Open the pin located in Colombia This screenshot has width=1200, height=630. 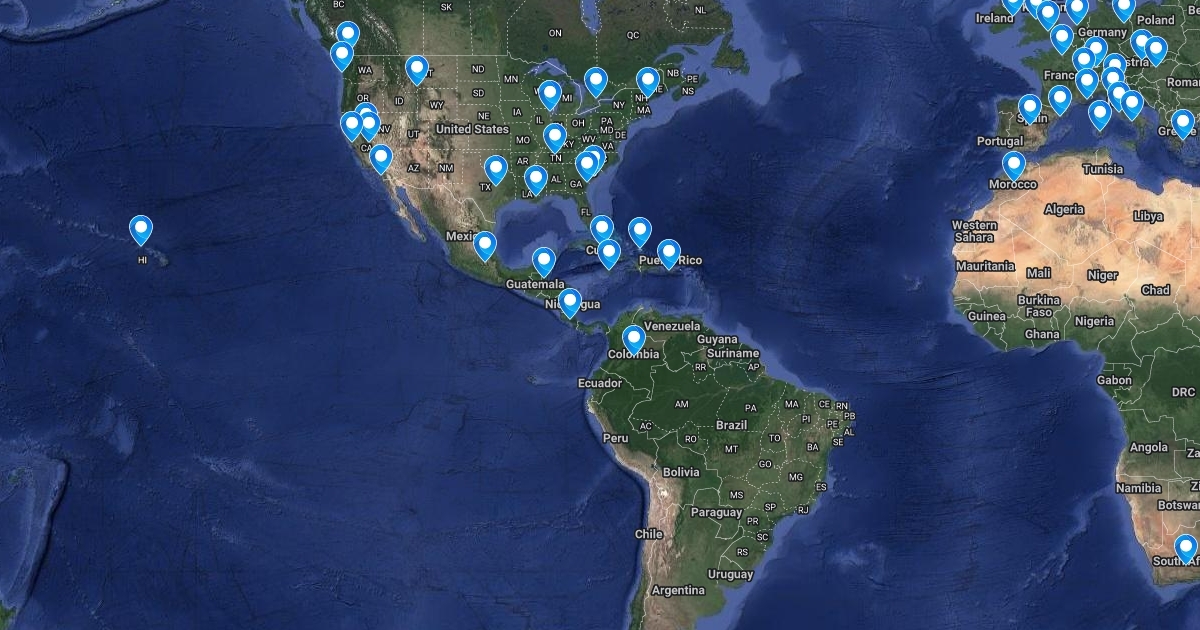click(633, 339)
